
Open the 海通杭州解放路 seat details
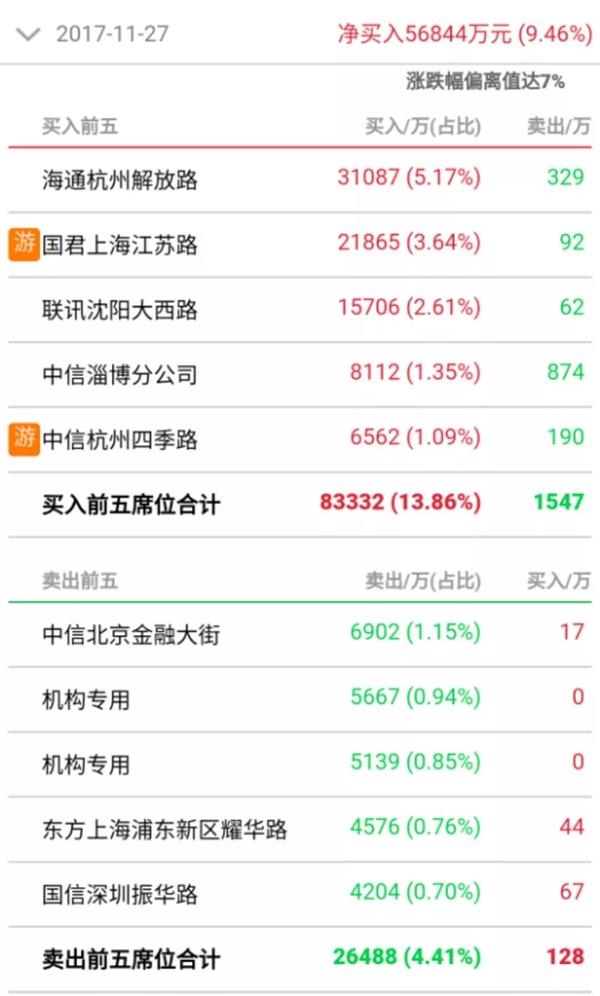click(120, 180)
